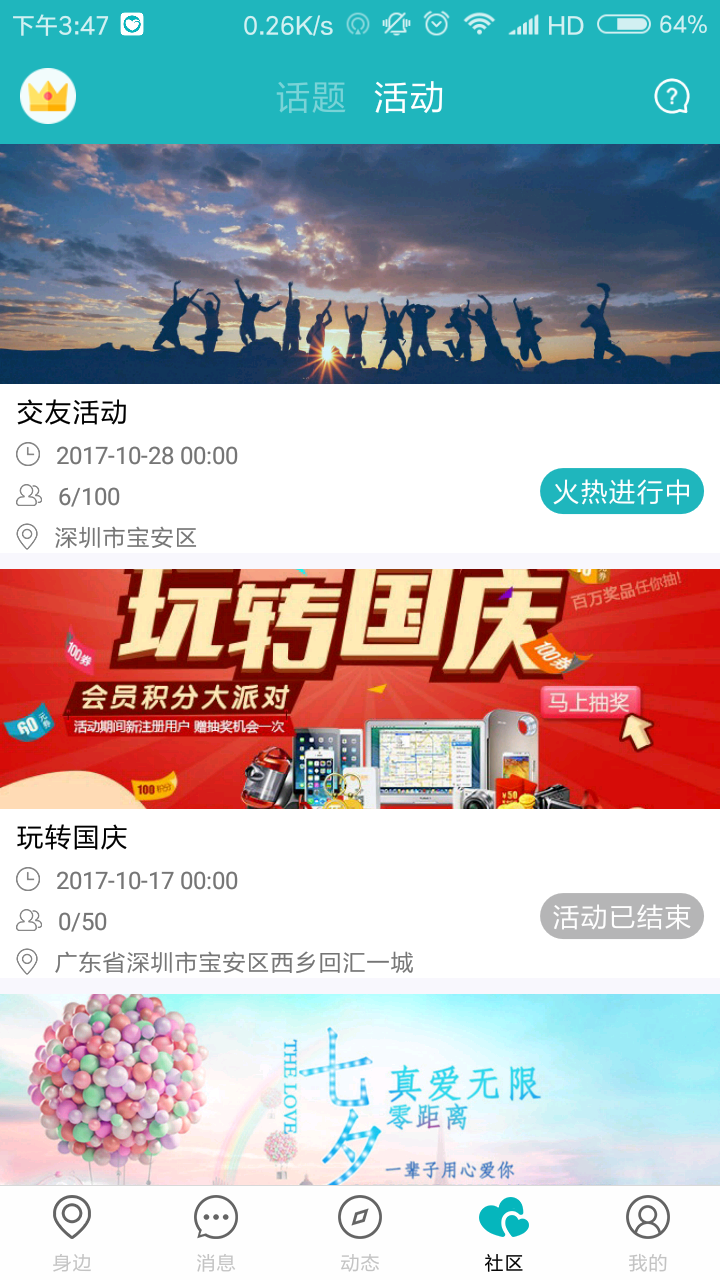Viewport: 720px width, 1280px height.
Task: Open the 我的 profile tab
Action: tap(648, 1233)
